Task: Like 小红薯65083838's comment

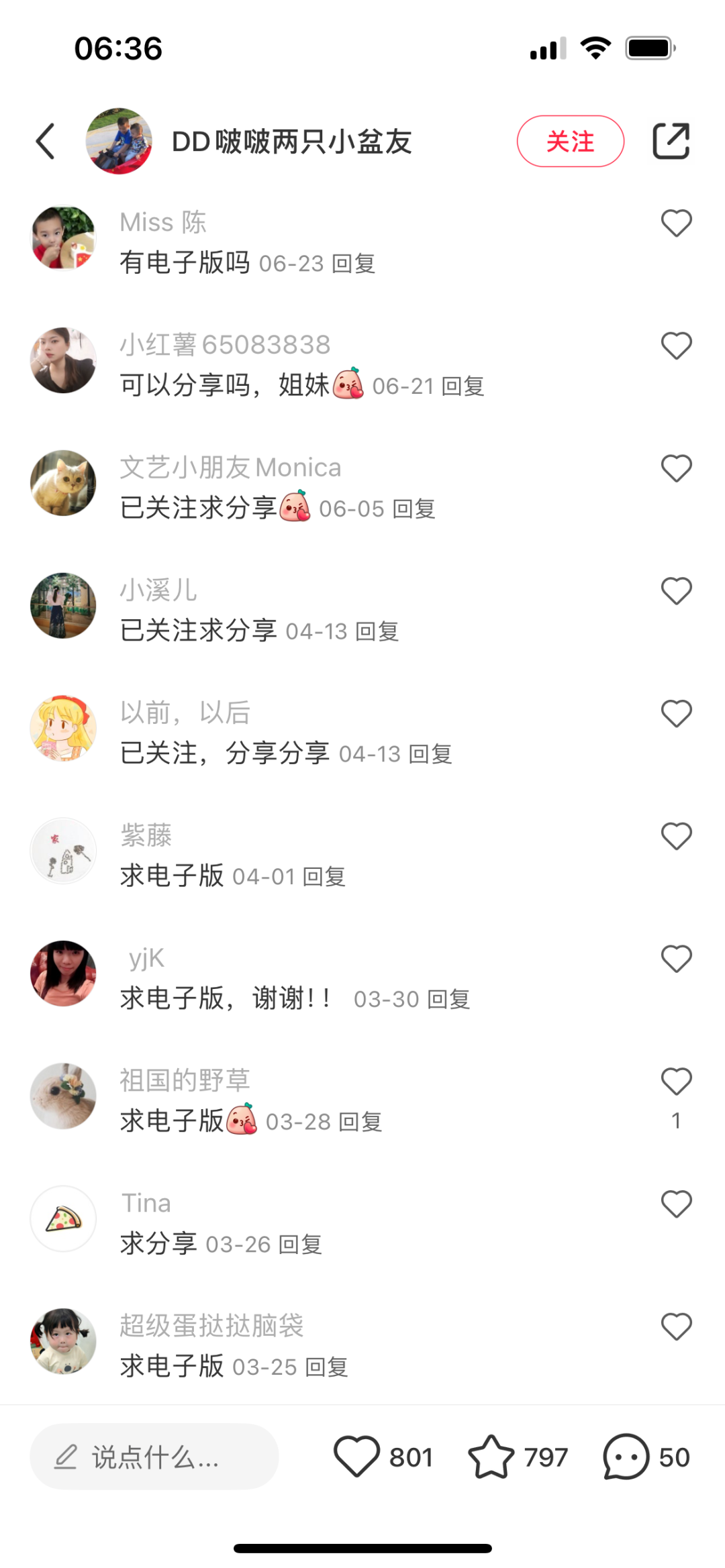Action: point(676,346)
